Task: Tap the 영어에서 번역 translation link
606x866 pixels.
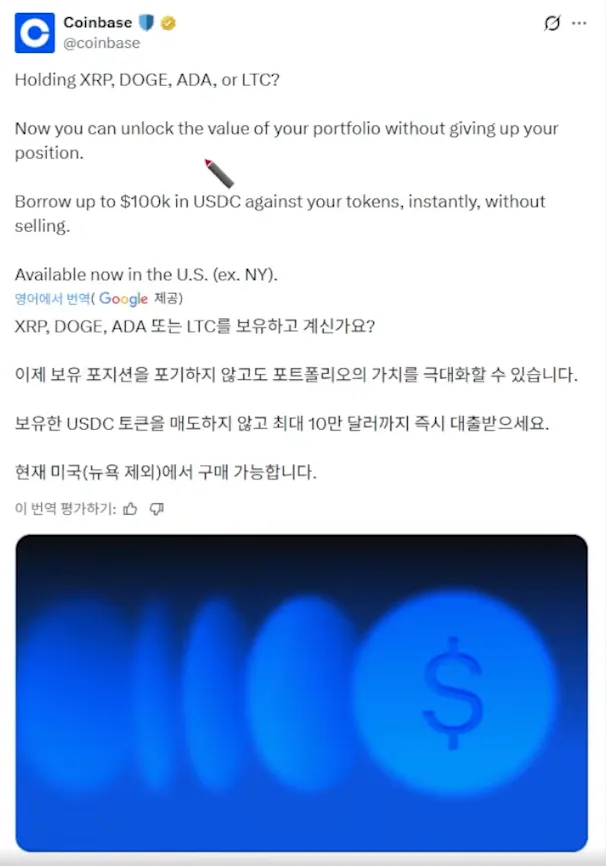Action: point(53,298)
